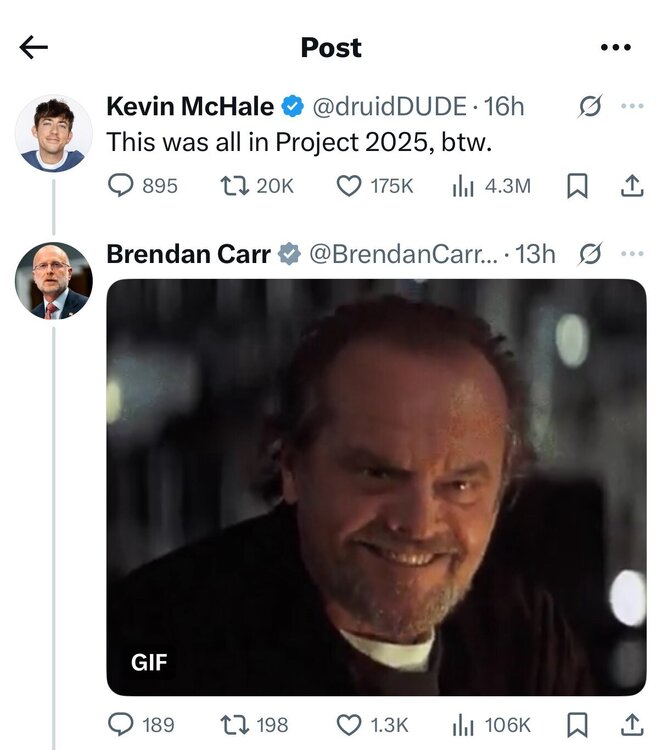
Task: Open Kevin McHale's profile picture
Action: (x=53, y=133)
